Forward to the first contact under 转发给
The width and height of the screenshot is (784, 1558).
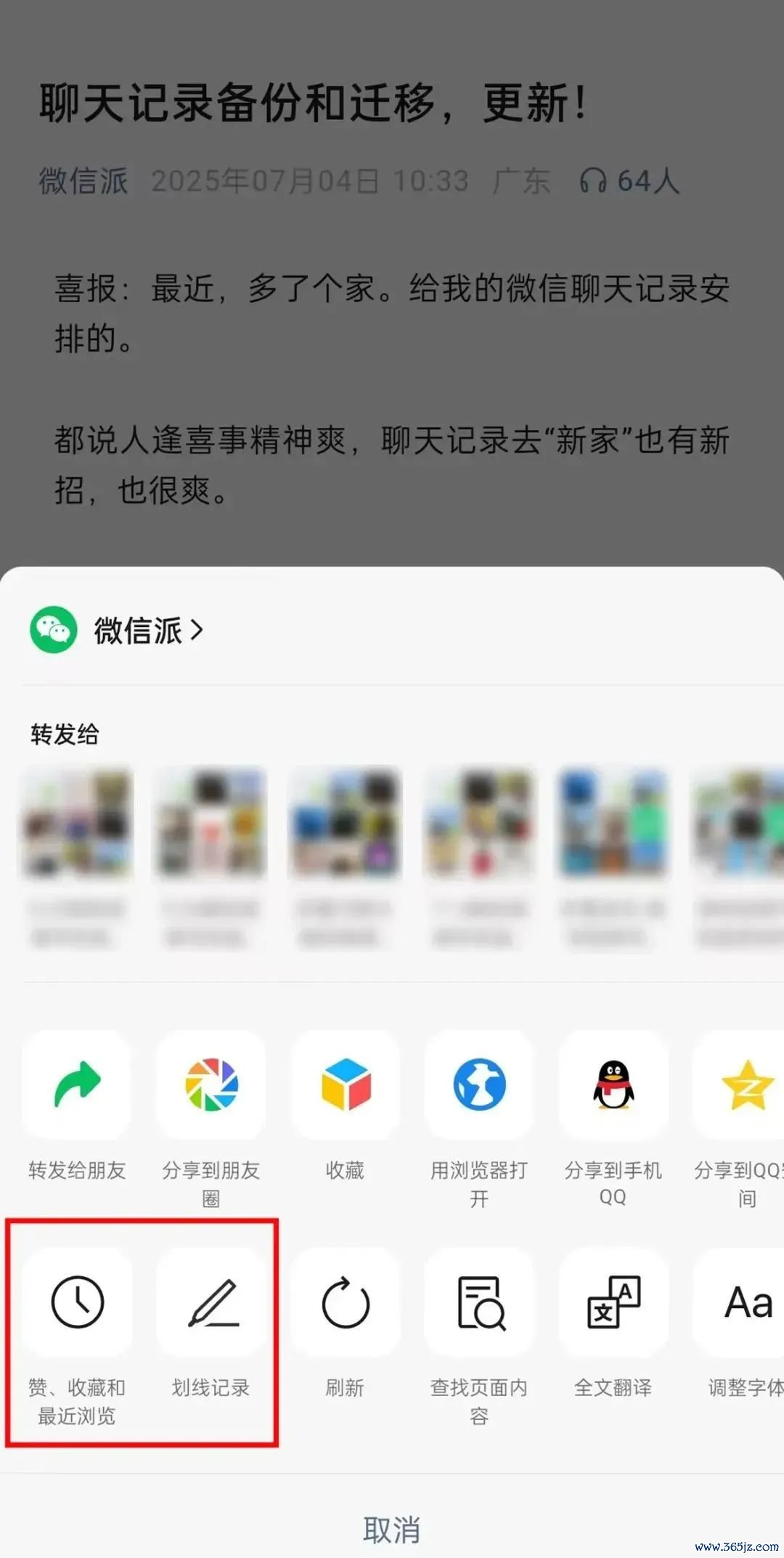tap(77, 824)
